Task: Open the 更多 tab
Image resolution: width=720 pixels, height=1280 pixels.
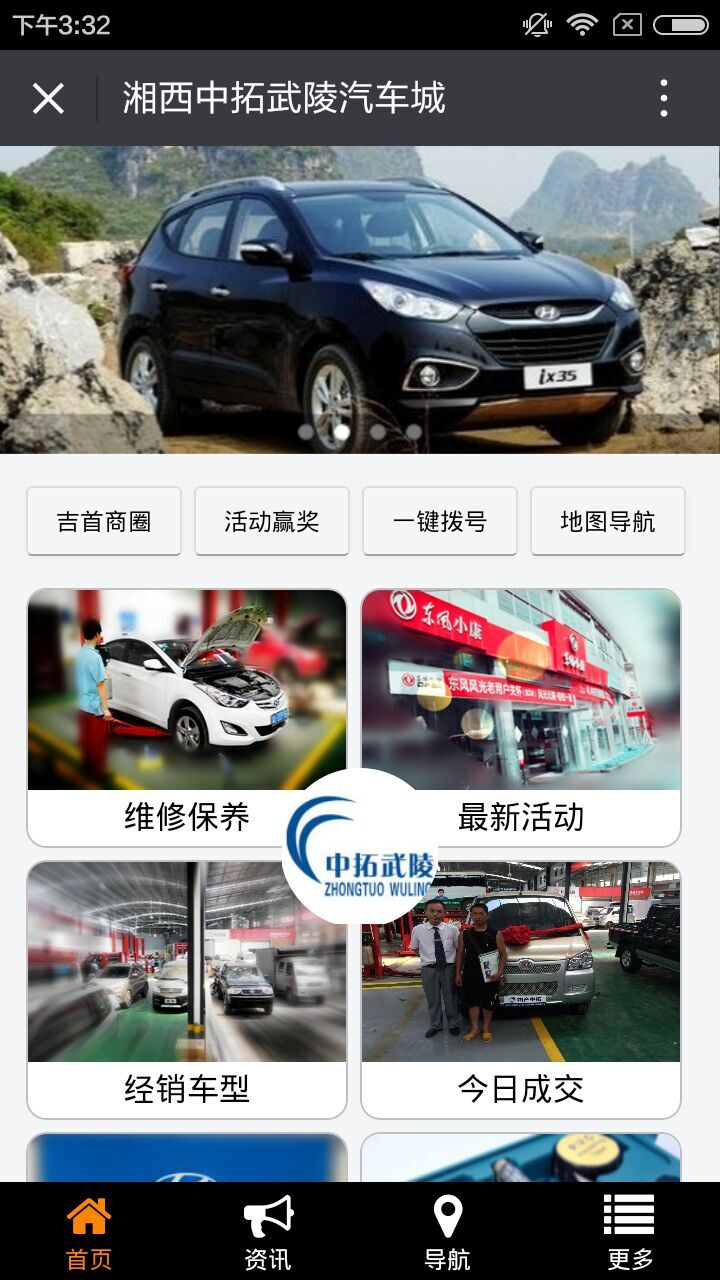Action: 629,1232
